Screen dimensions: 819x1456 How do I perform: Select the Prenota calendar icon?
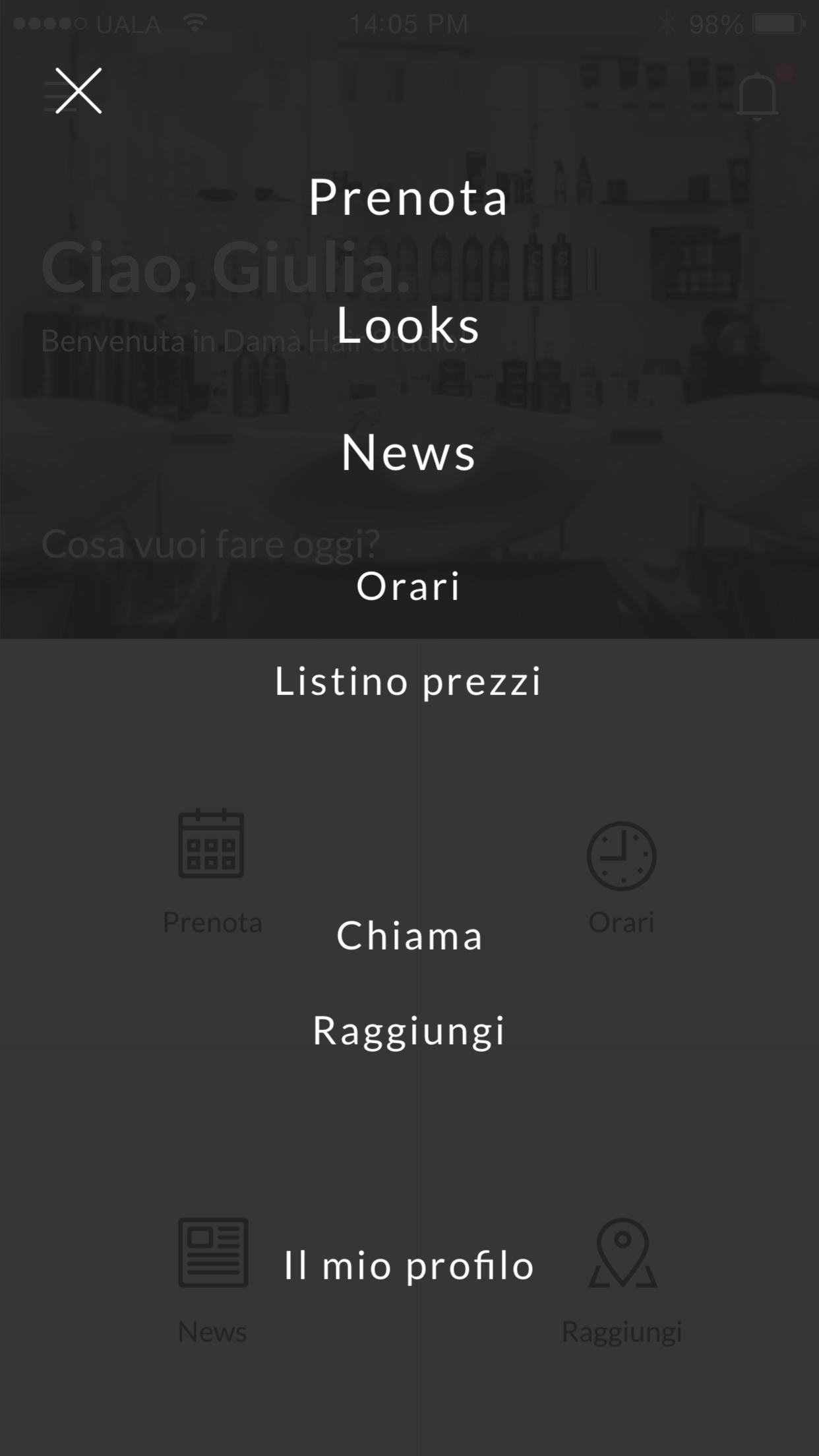(212, 846)
